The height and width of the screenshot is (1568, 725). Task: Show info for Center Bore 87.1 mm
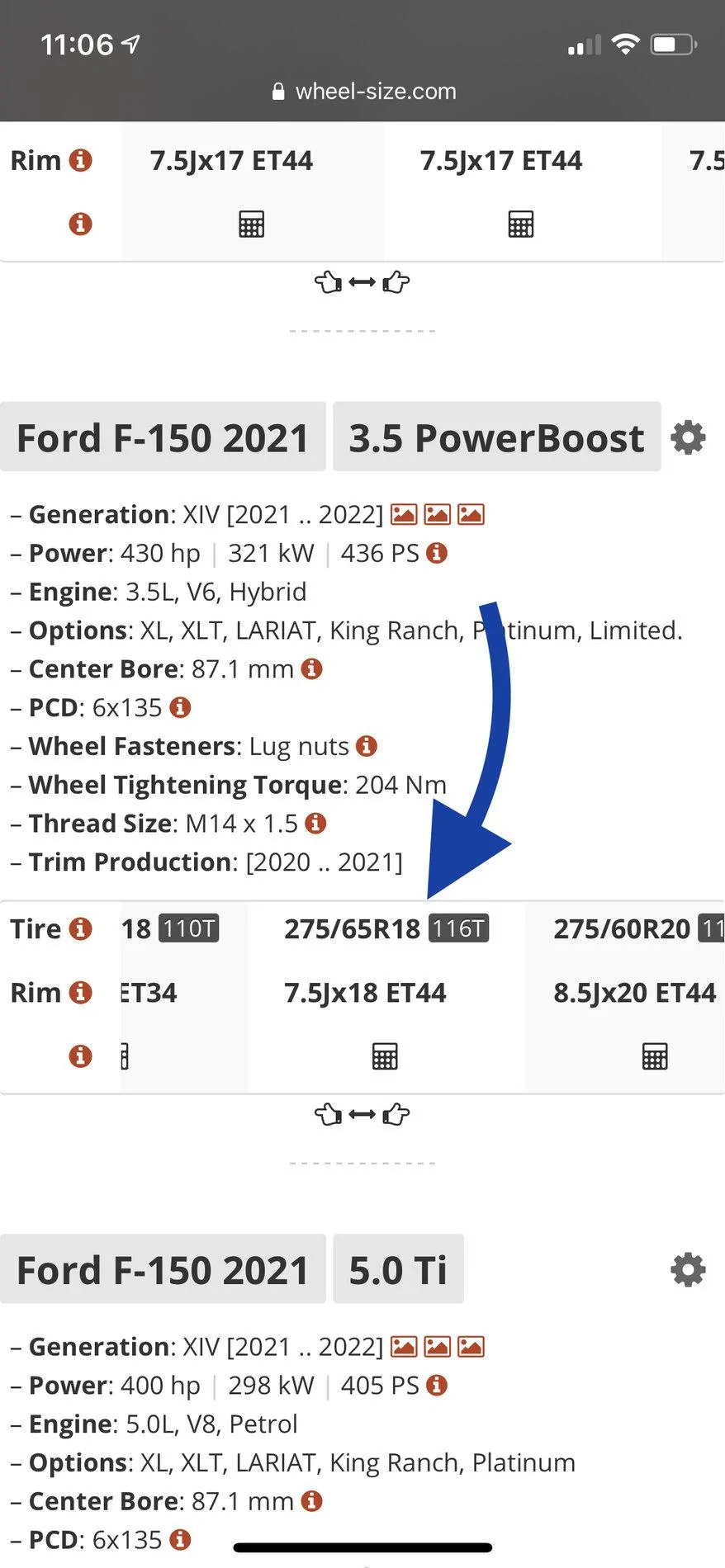pyautogui.click(x=311, y=669)
